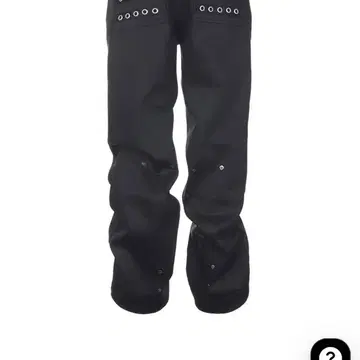Open the black pants product image
This screenshot has width=360, height=360.
pos(180,157)
